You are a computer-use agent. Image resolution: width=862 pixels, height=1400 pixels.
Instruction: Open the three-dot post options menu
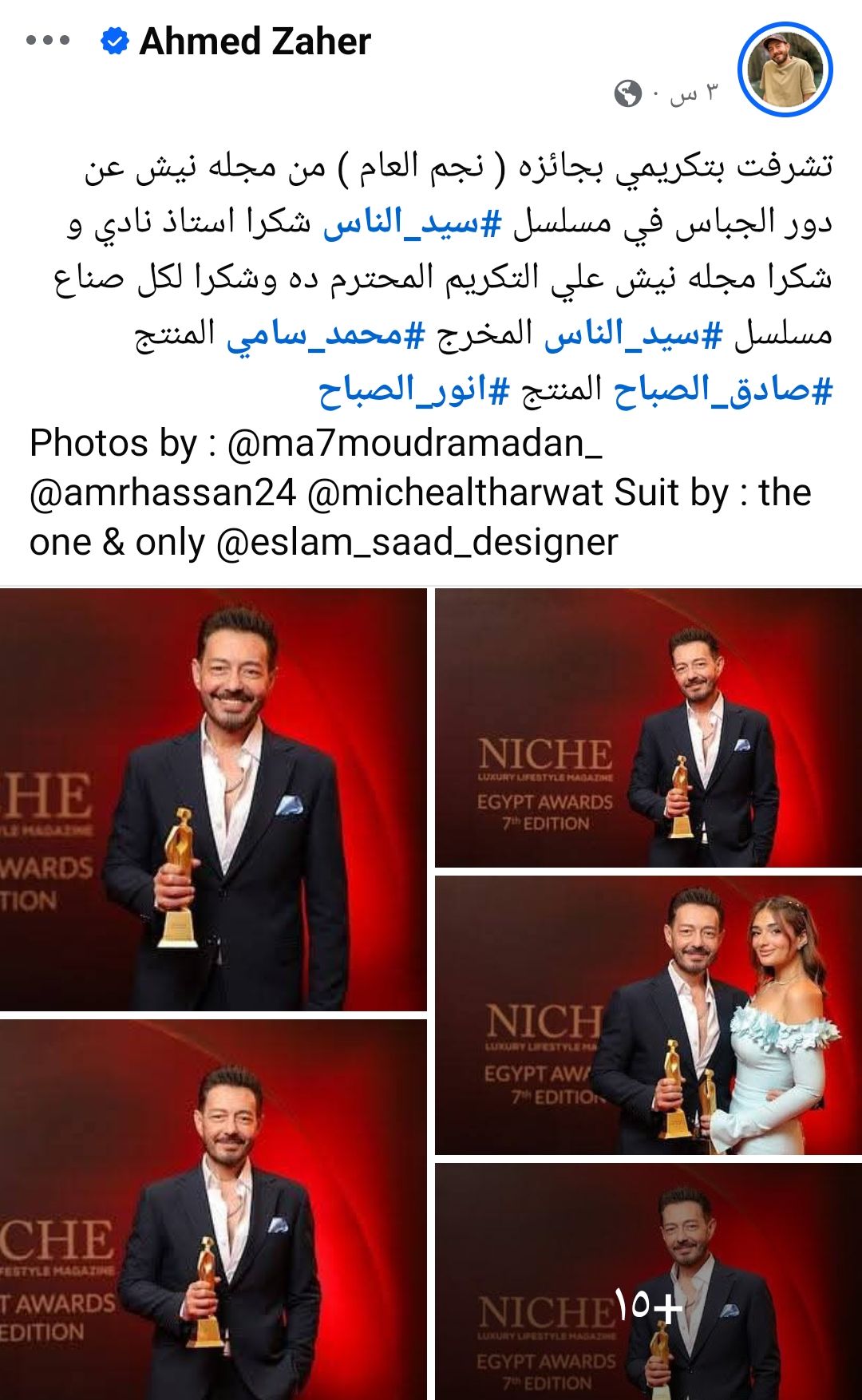click(x=48, y=41)
